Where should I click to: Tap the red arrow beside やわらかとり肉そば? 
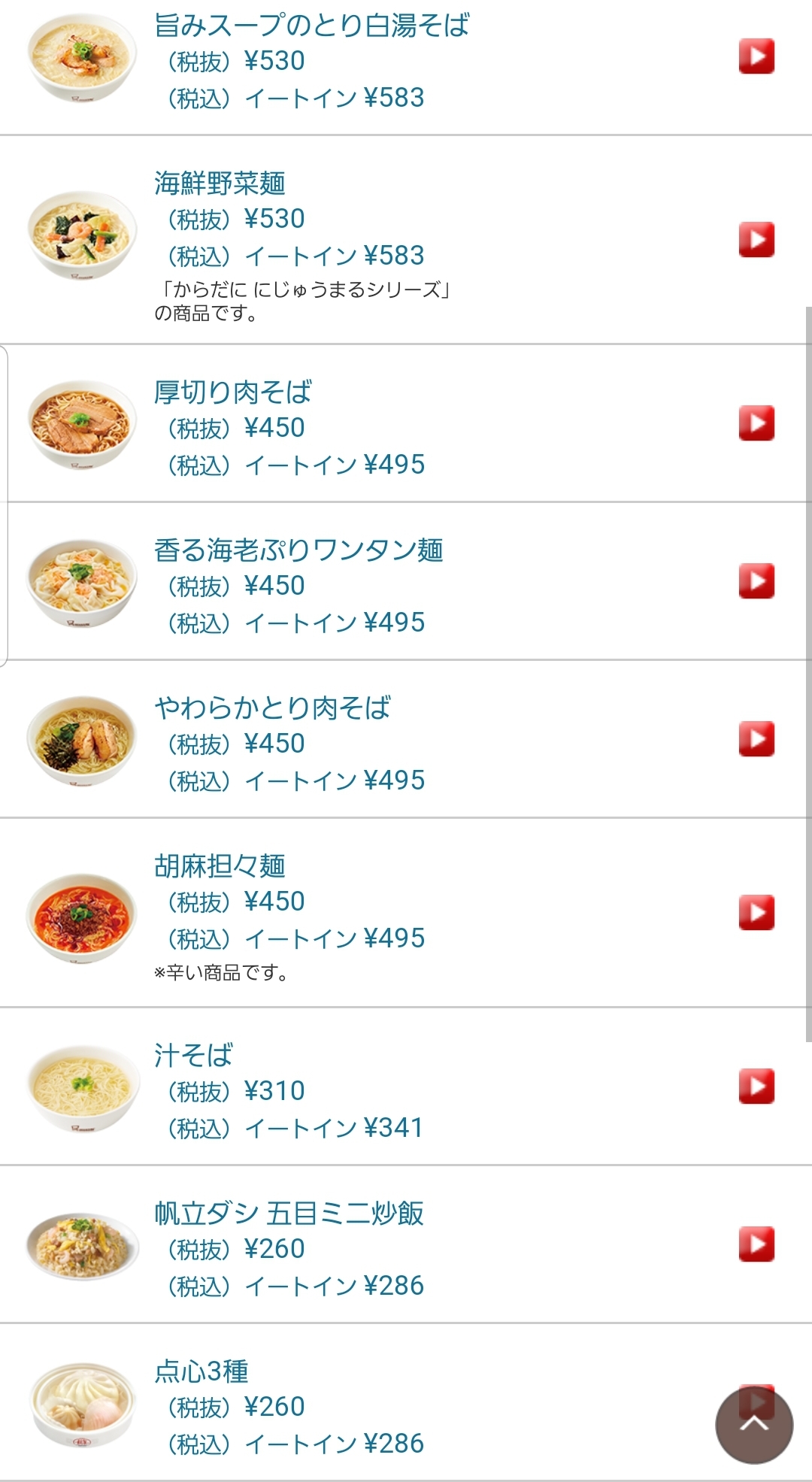coord(756,739)
